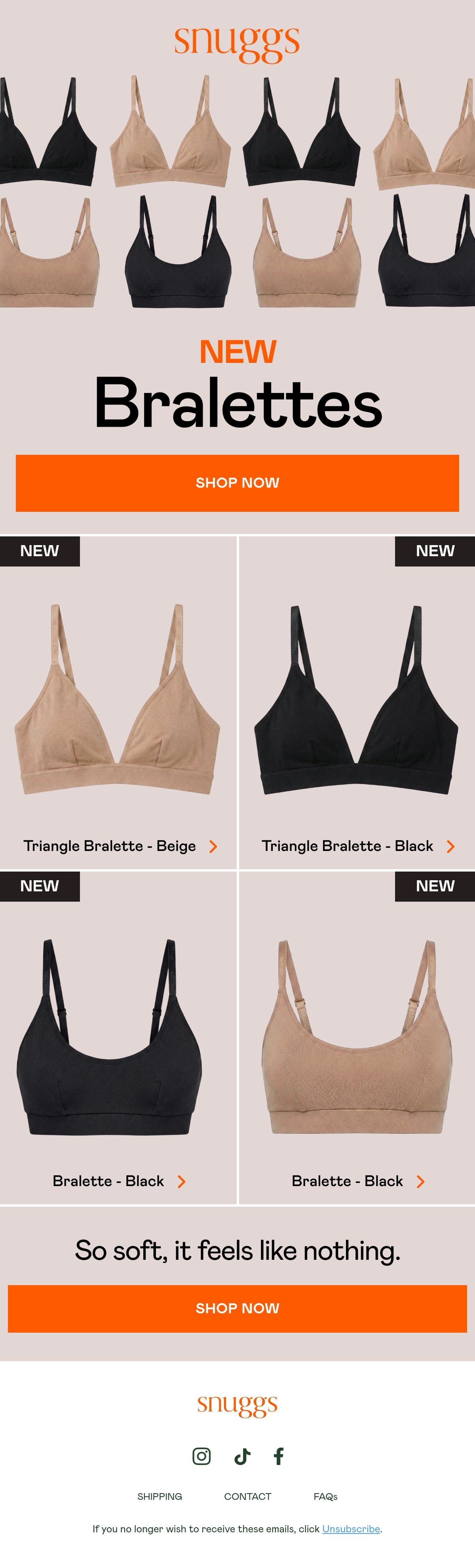Visit the Snuggs Facebook page

(x=279, y=1455)
